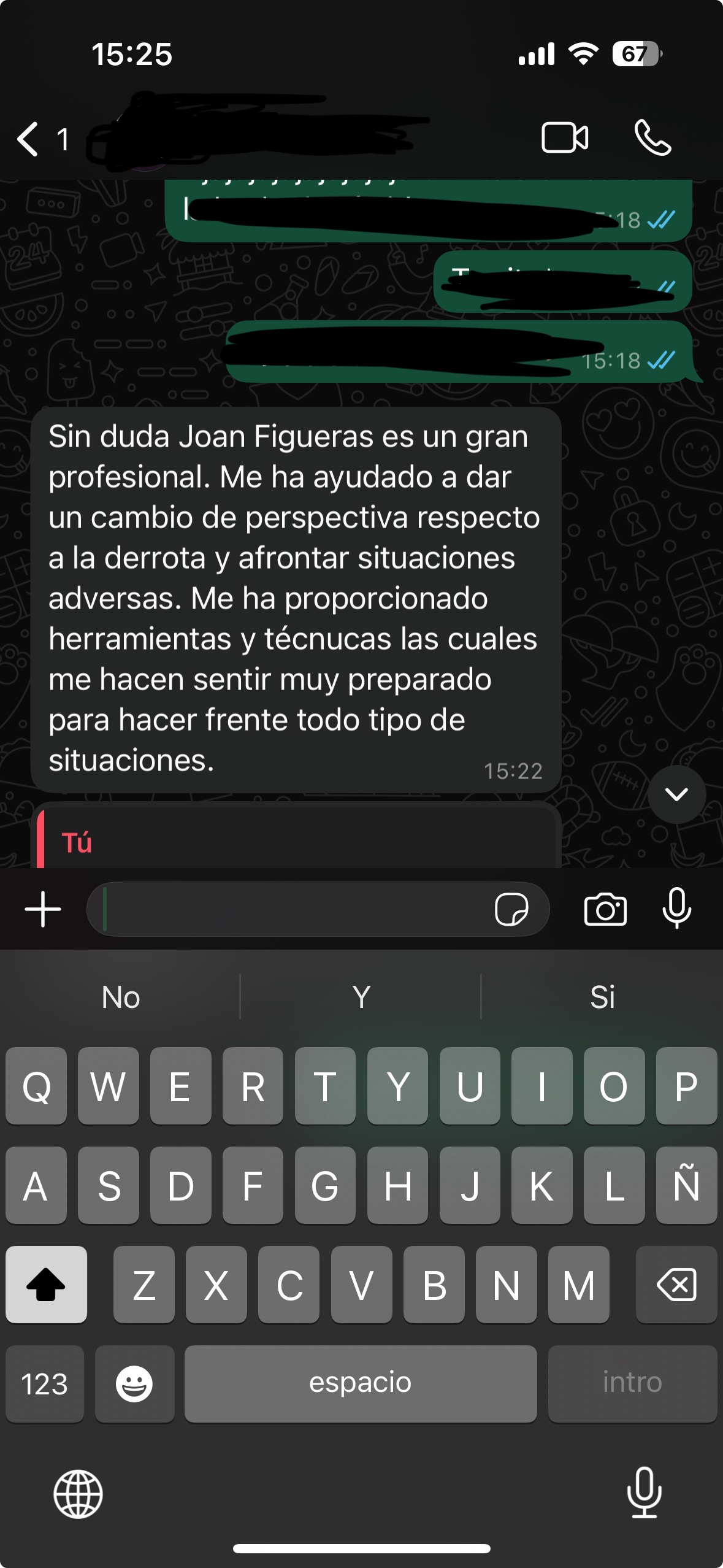
Task: Open the sticker picker
Action: point(511,909)
